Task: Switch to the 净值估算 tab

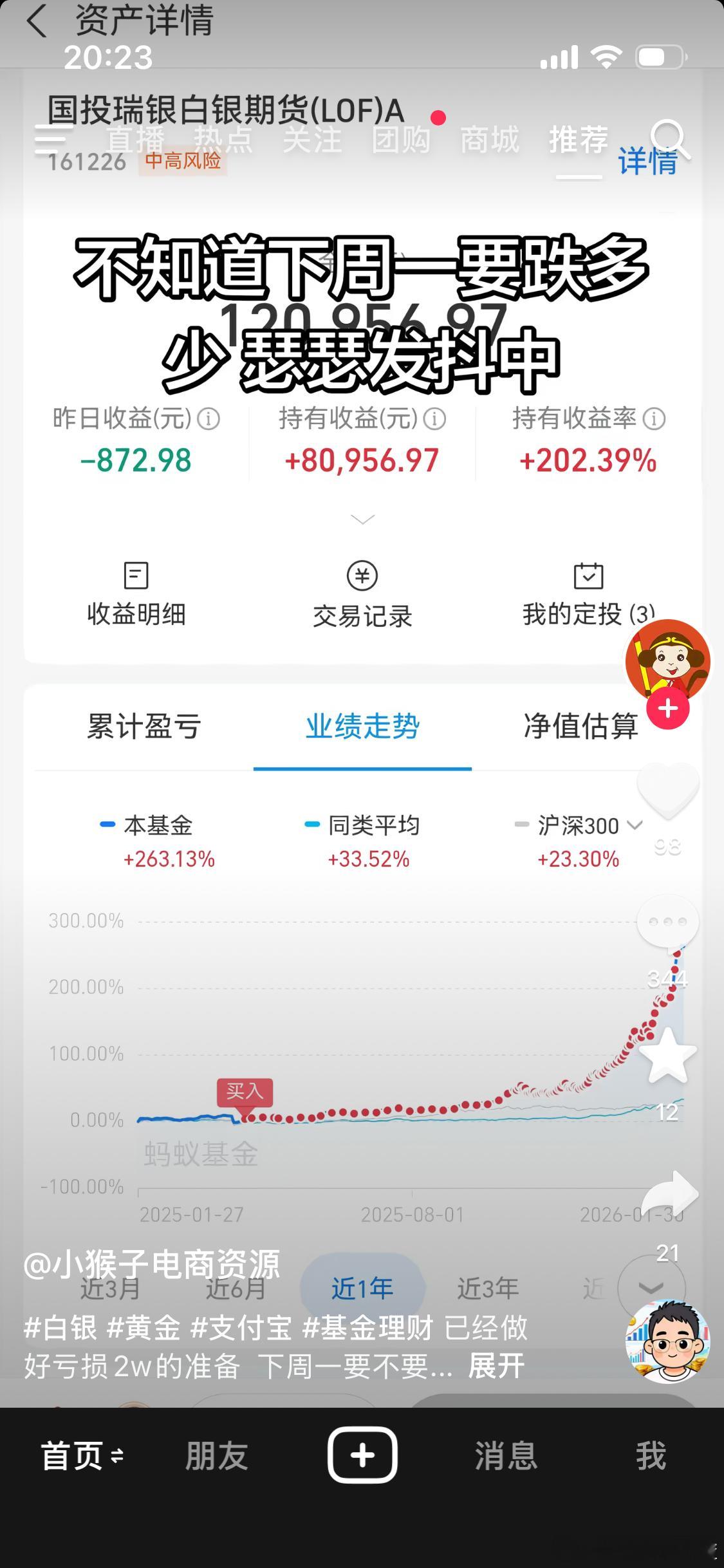Action: coord(579,726)
